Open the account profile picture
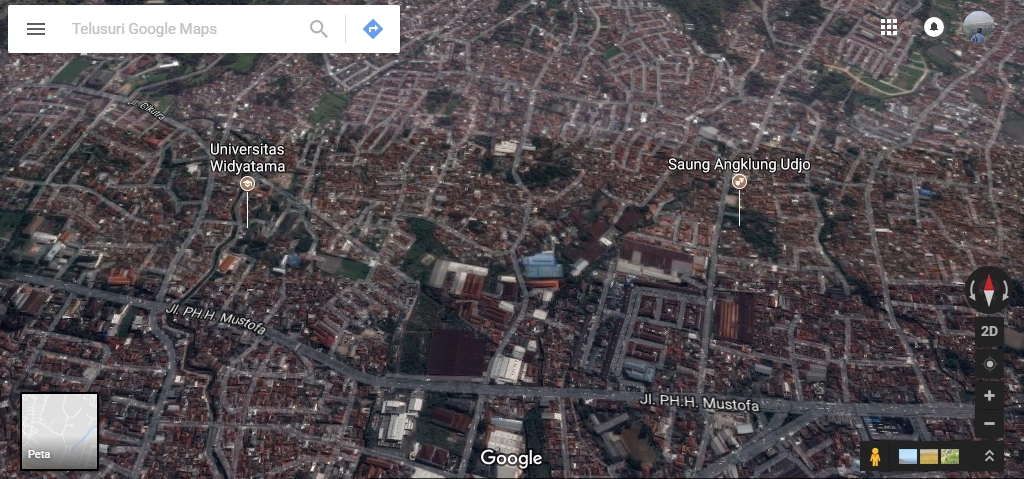The width and height of the screenshot is (1024, 479). tap(979, 27)
